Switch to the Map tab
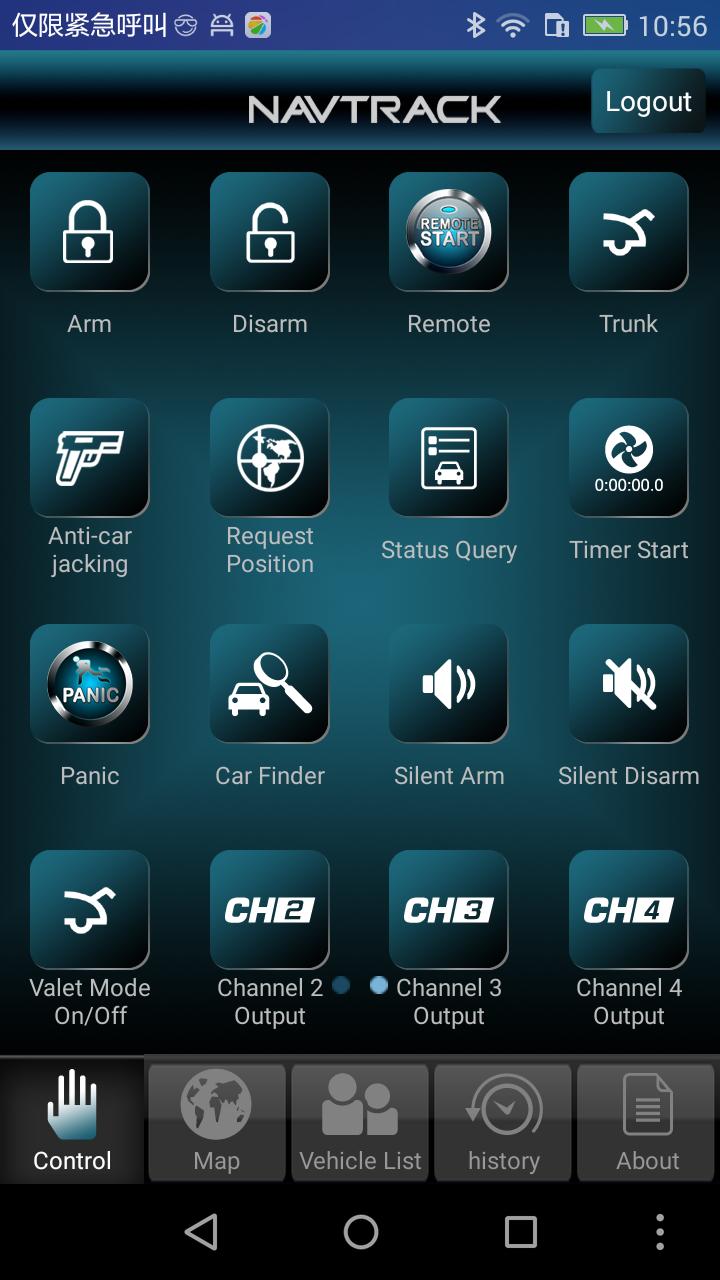720x1280 pixels. [x=217, y=1122]
